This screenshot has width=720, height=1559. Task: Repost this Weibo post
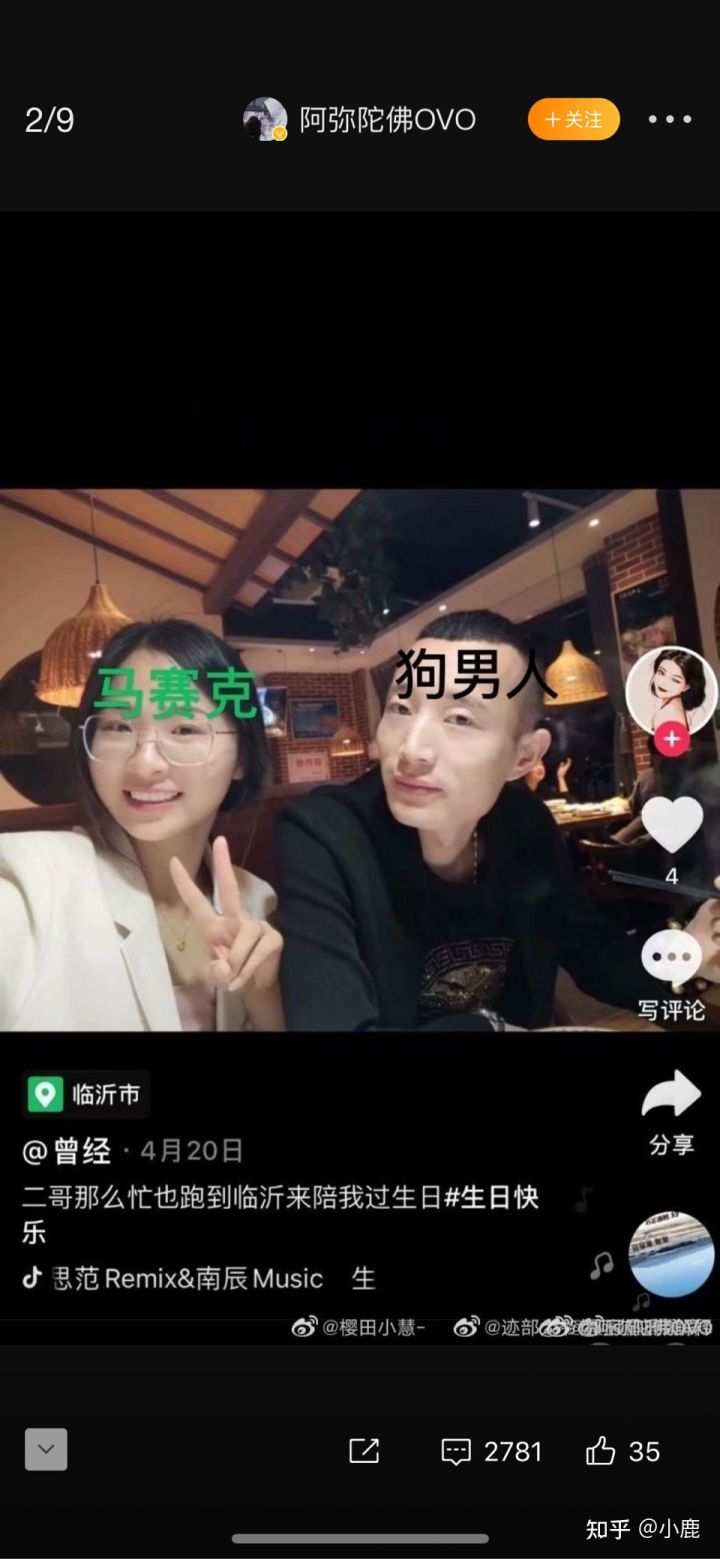pos(364,1451)
